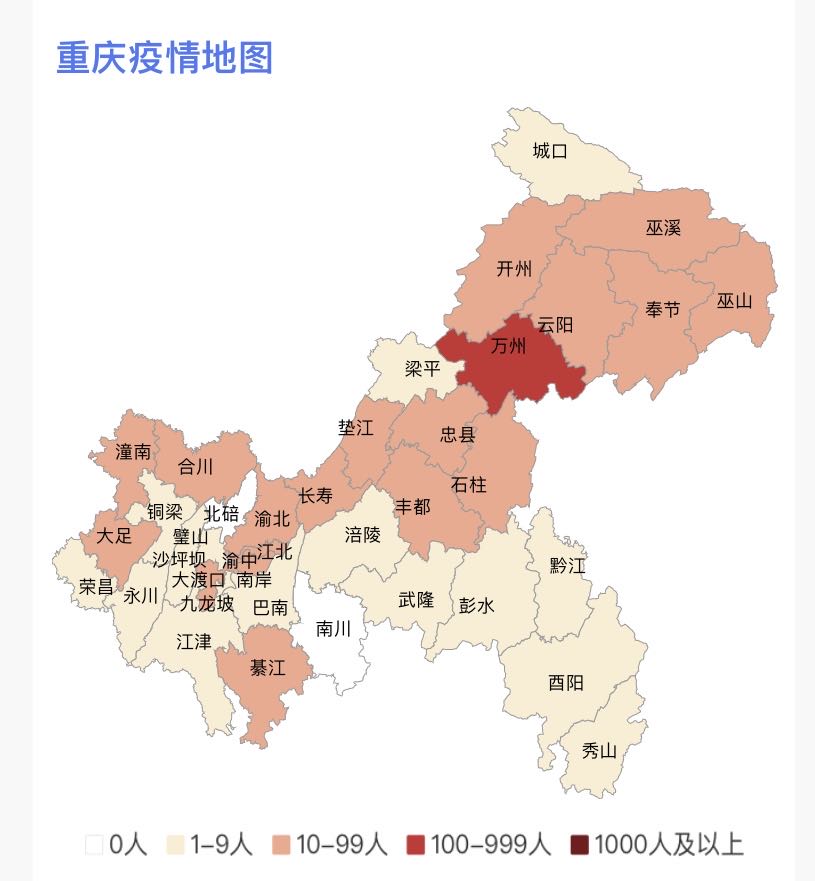
Task: Tap the 巫溪 district on the map
Action: [x=663, y=228]
